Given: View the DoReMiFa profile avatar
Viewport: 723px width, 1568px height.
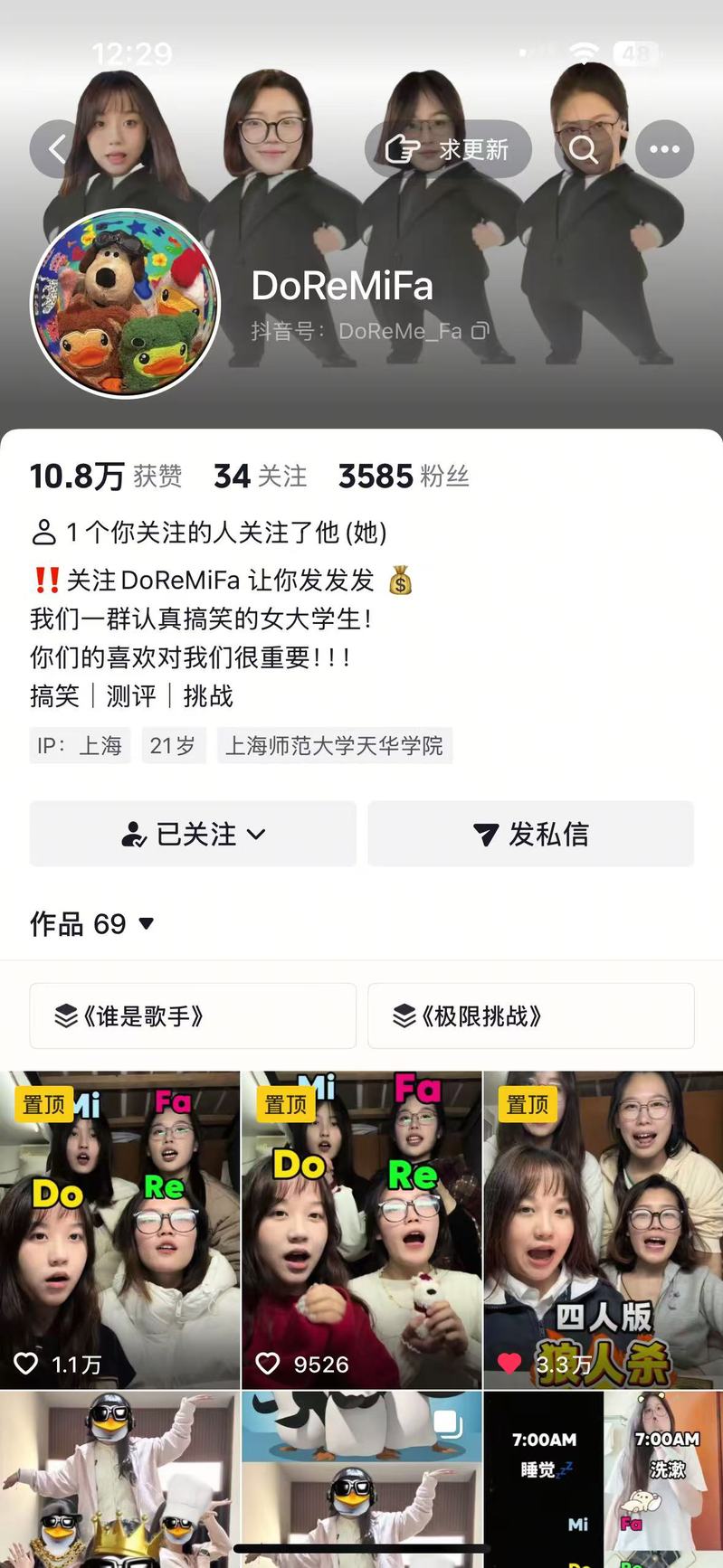Looking at the screenshot, I should pos(126,304).
